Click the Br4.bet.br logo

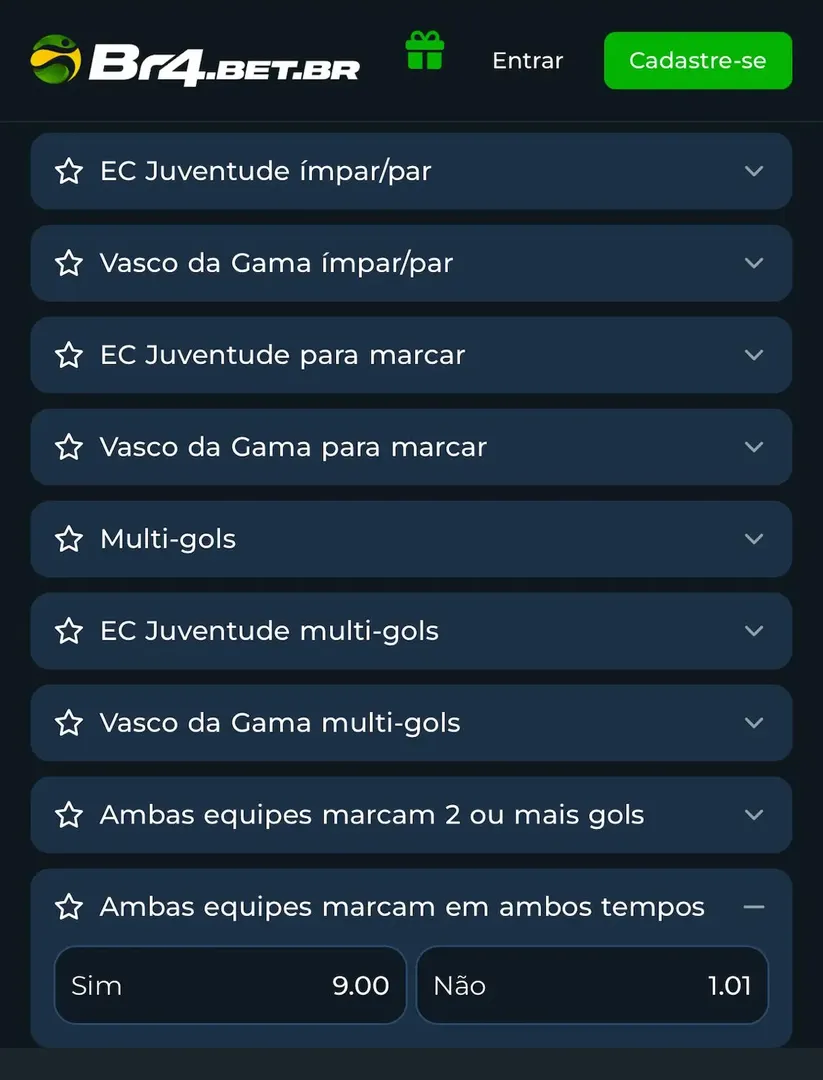click(x=195, y=60)
